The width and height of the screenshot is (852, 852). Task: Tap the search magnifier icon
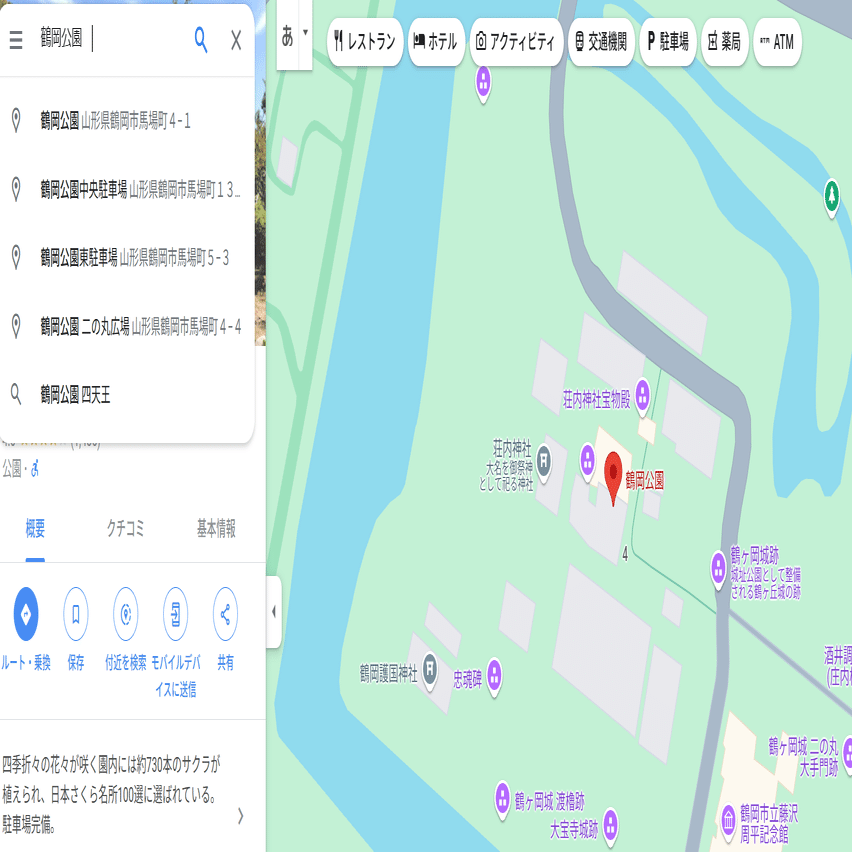point(201,40)
